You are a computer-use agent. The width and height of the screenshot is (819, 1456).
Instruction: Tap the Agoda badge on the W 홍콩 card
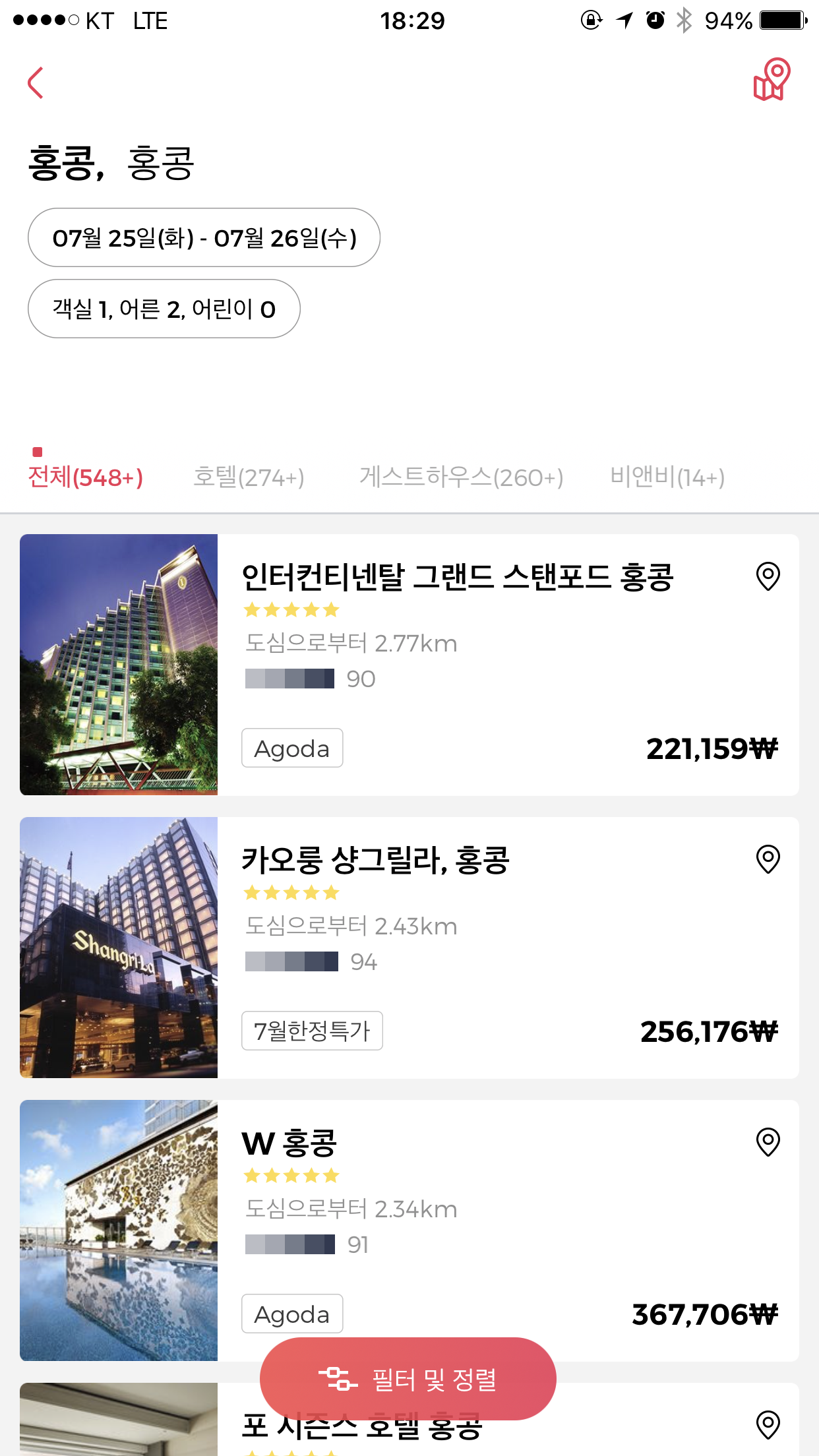(x=291, y=1314)
